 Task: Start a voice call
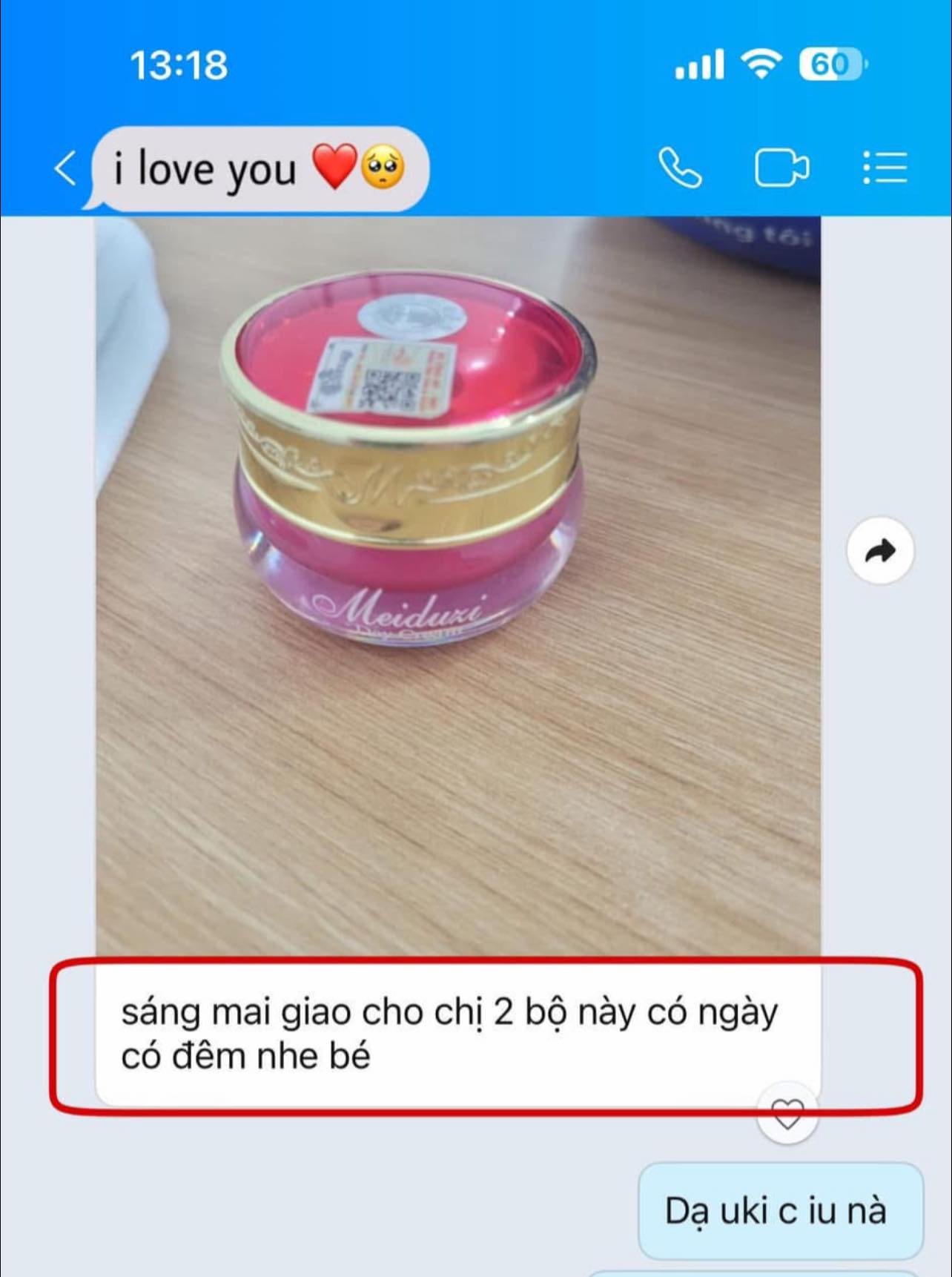680,168
